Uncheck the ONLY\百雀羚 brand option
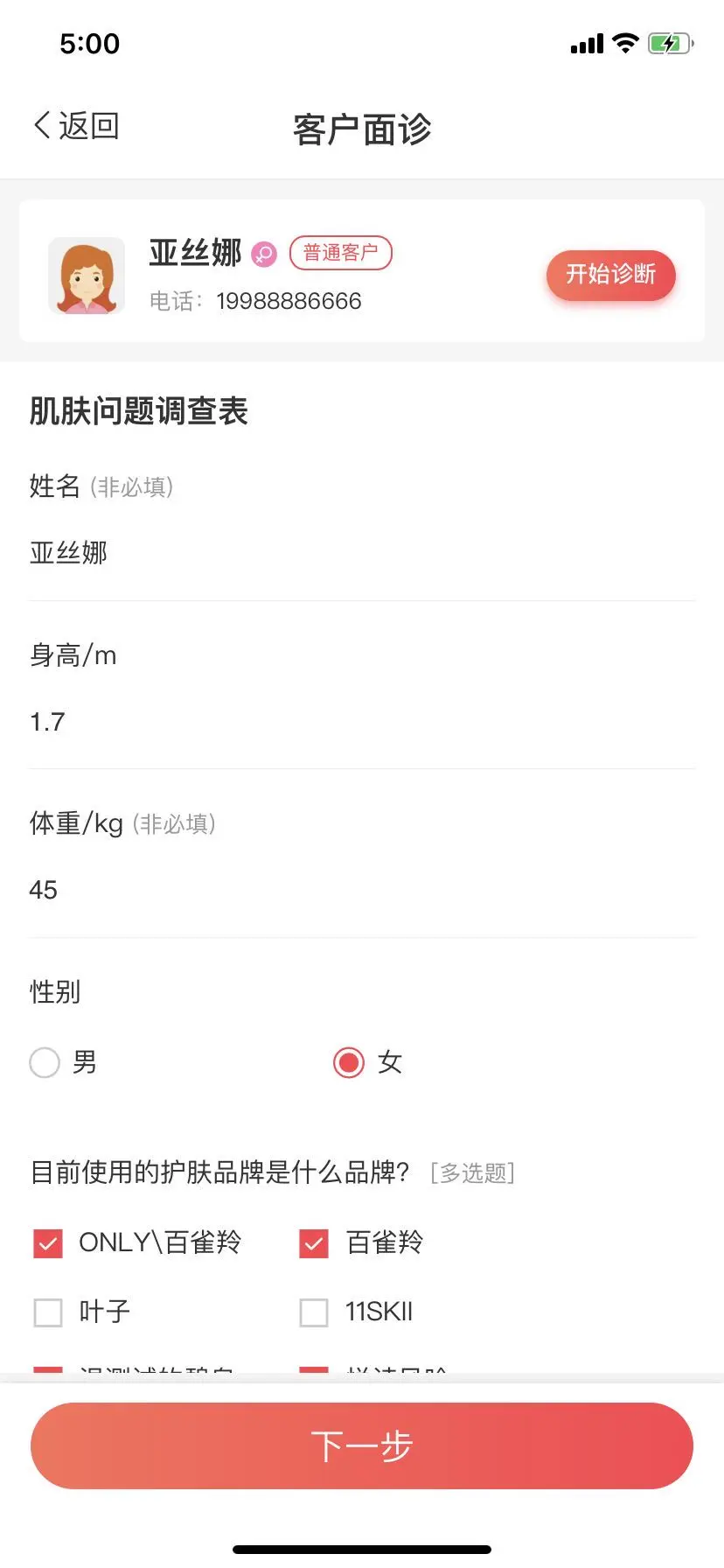Viewport: 724px width, 1568px height. click(48, 1243)
